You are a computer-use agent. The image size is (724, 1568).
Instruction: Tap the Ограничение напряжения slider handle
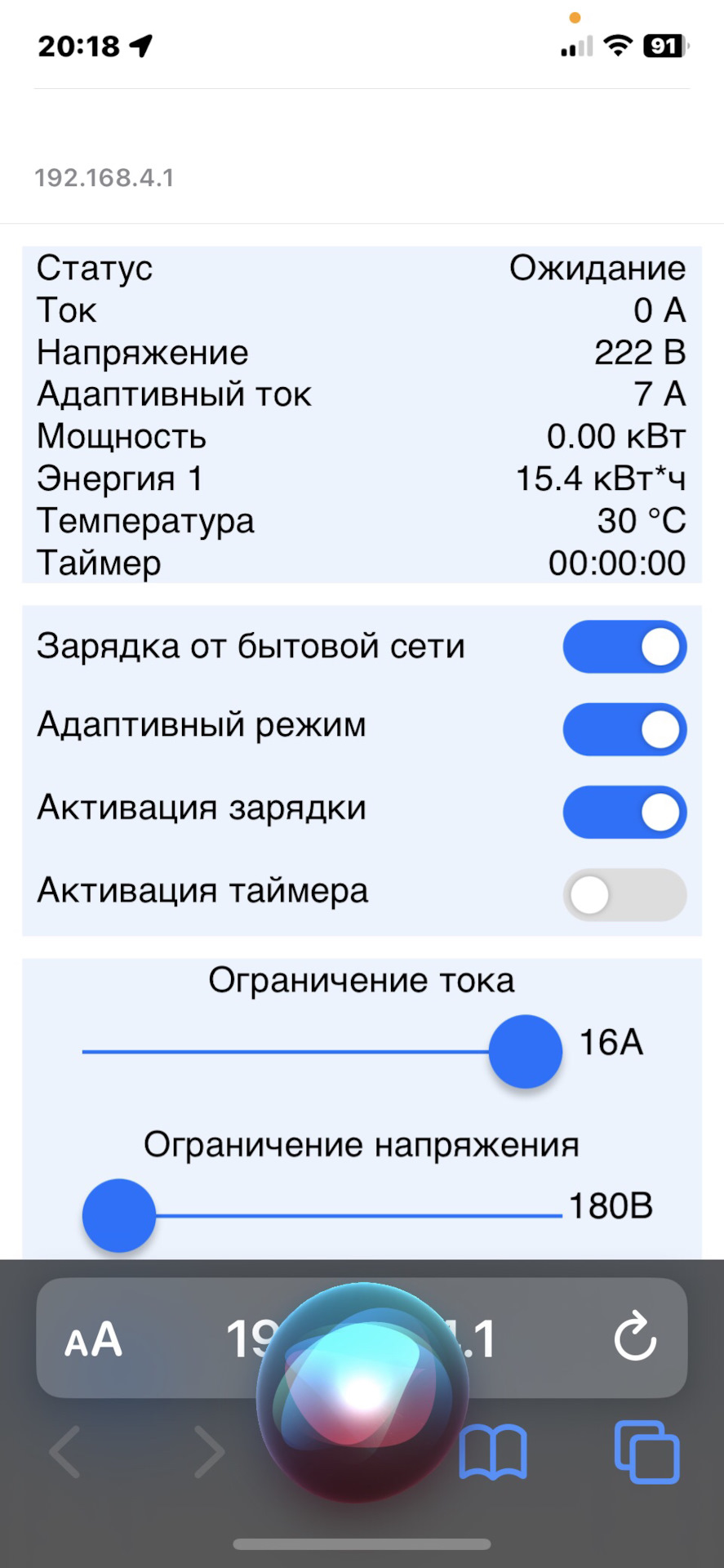coord(119,1215)
